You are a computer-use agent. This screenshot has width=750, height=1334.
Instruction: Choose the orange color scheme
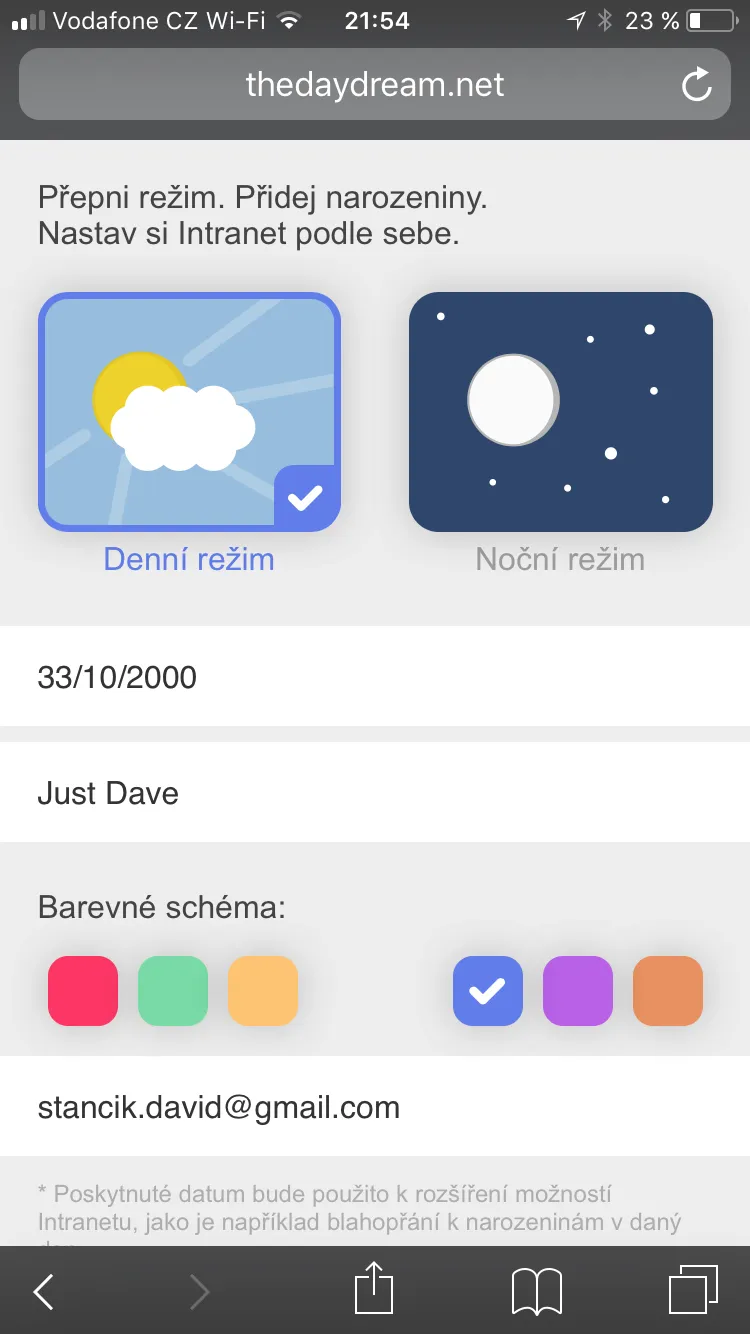668,991
